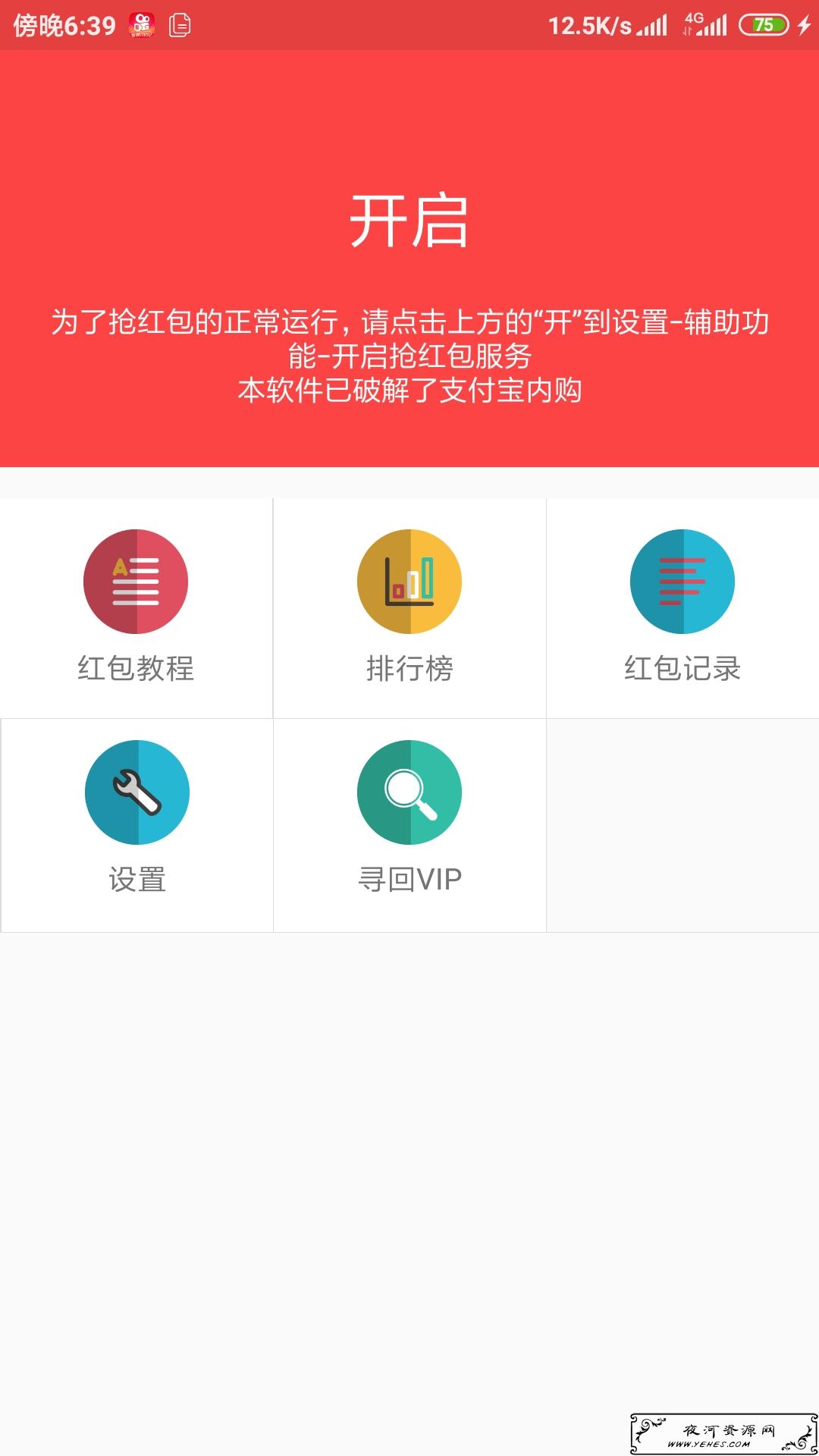
Task: Open 红包记录 red packet records
Action: pos(682,608)
